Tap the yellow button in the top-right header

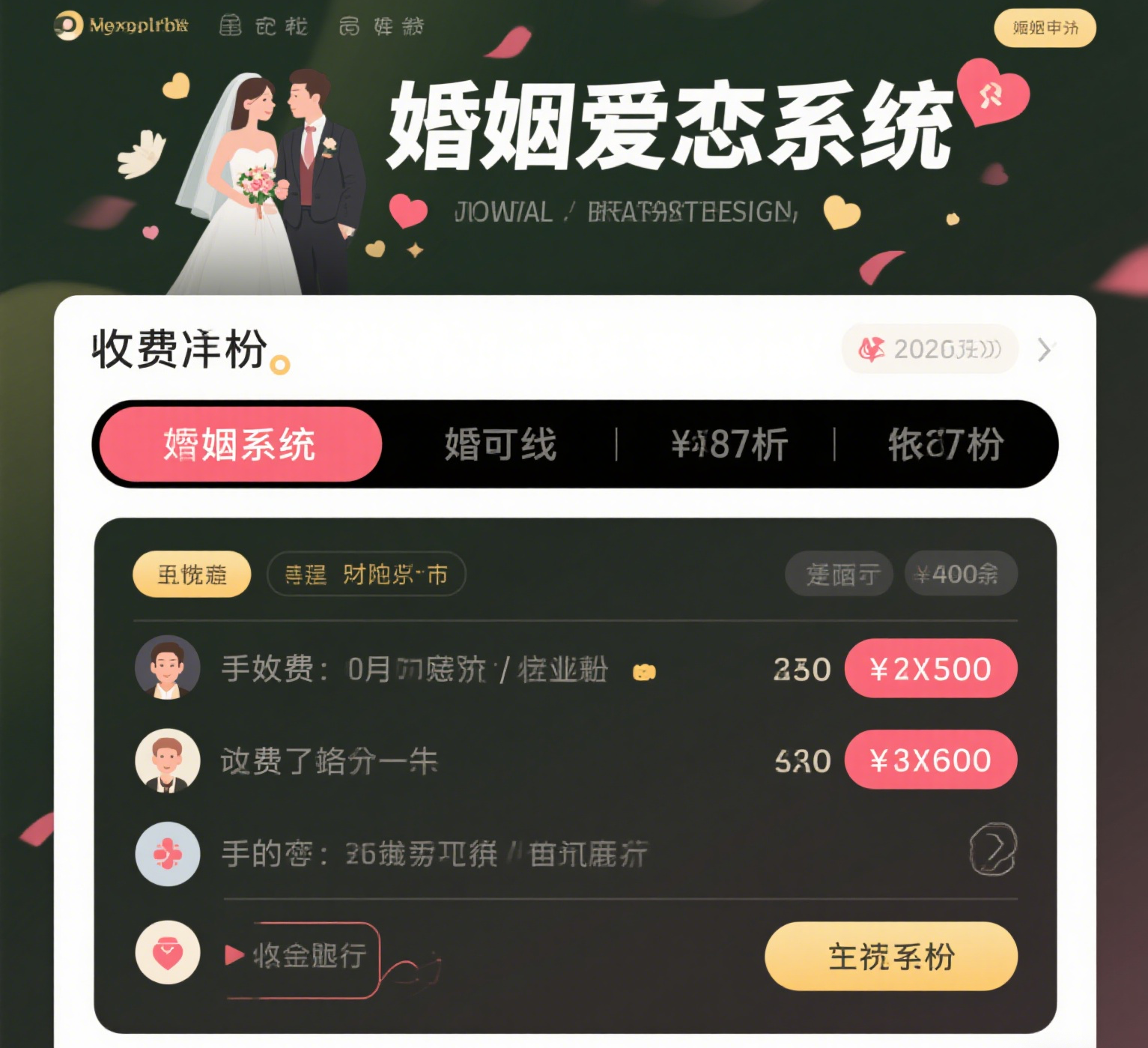[1044, 28]
